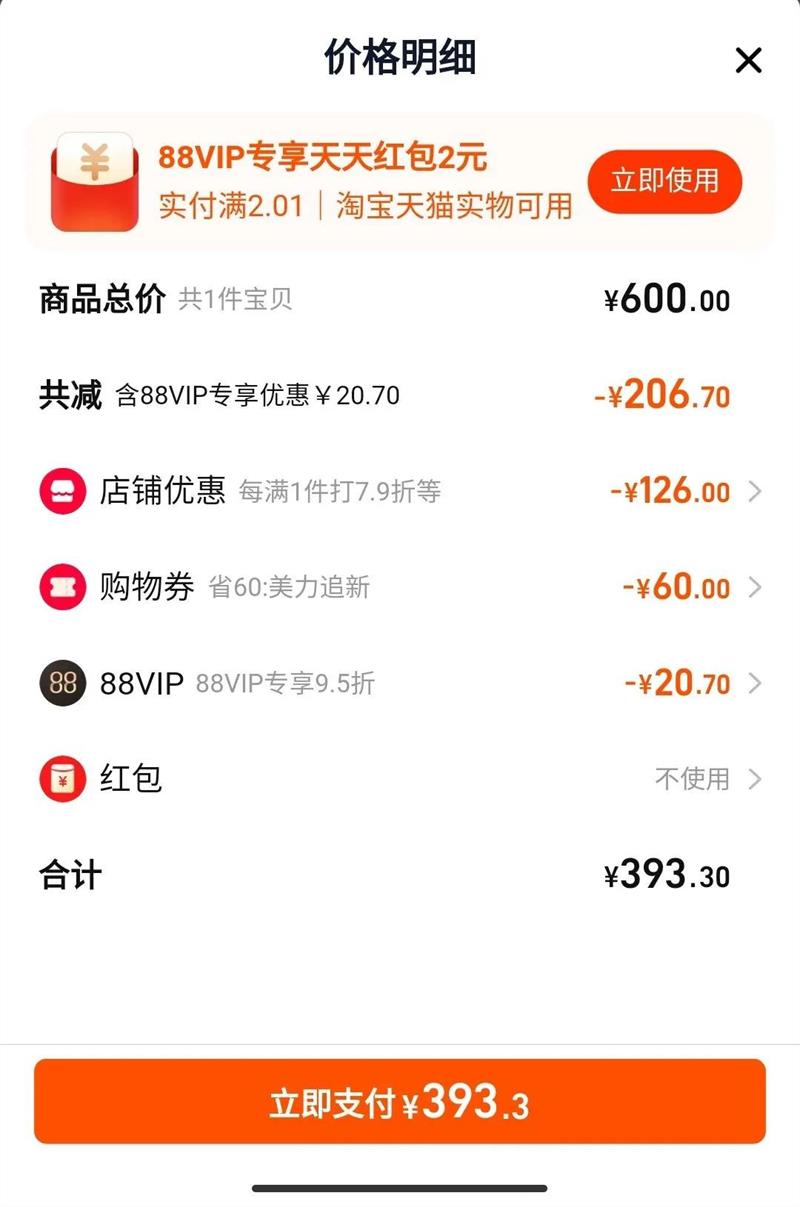Screen dimensions: 800x1207
Task: Open the 店铺优惠 discount details
Action: [x=400, y=491]
